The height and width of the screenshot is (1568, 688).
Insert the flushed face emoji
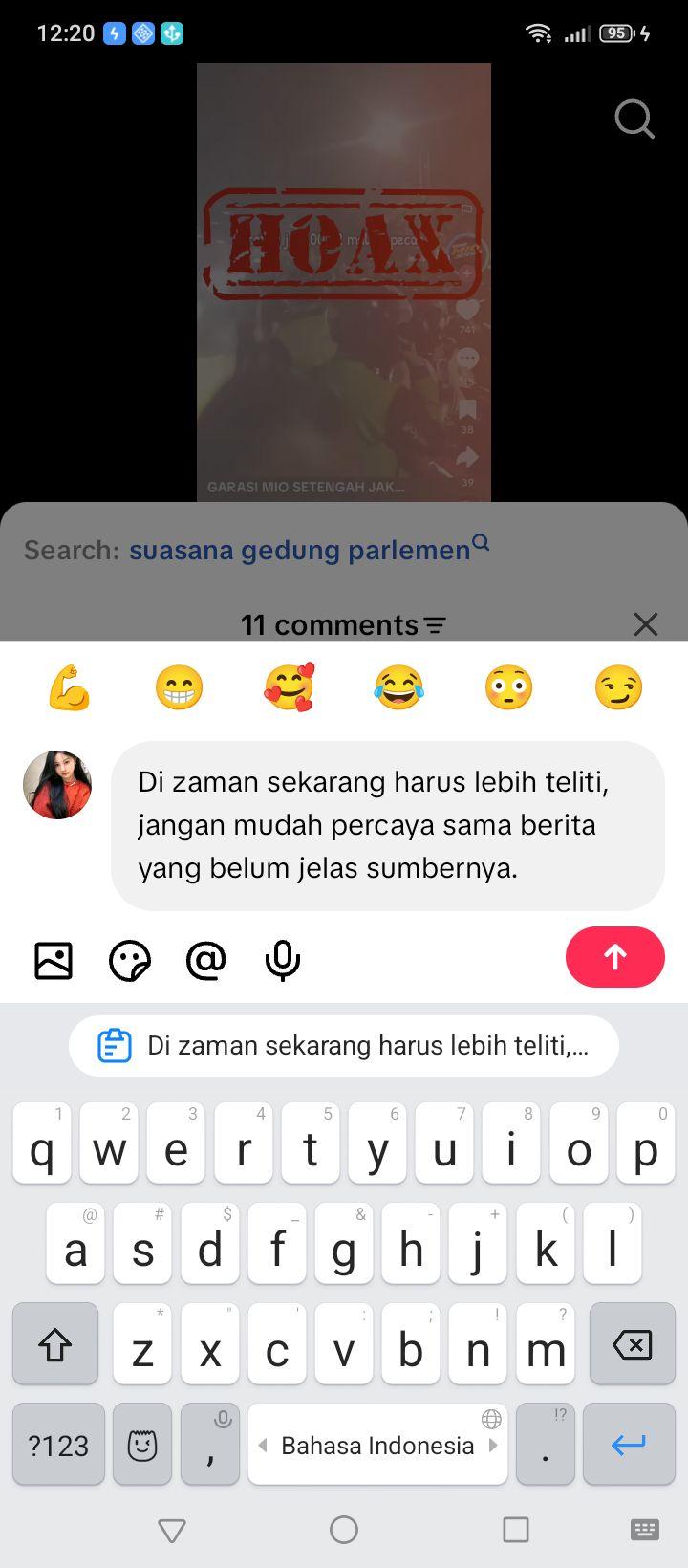[508, 687]
